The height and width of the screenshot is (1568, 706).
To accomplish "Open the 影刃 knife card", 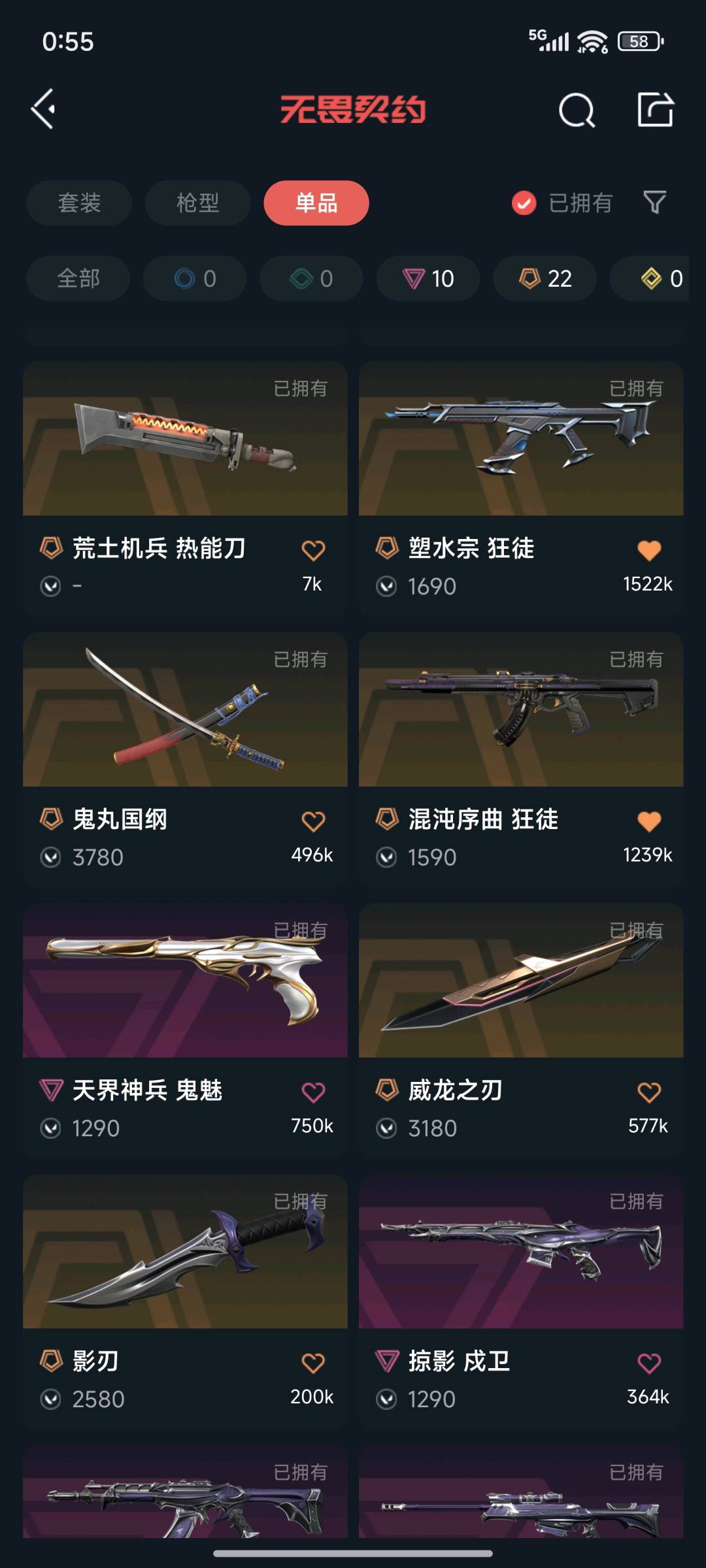I will pos(185,1252).
